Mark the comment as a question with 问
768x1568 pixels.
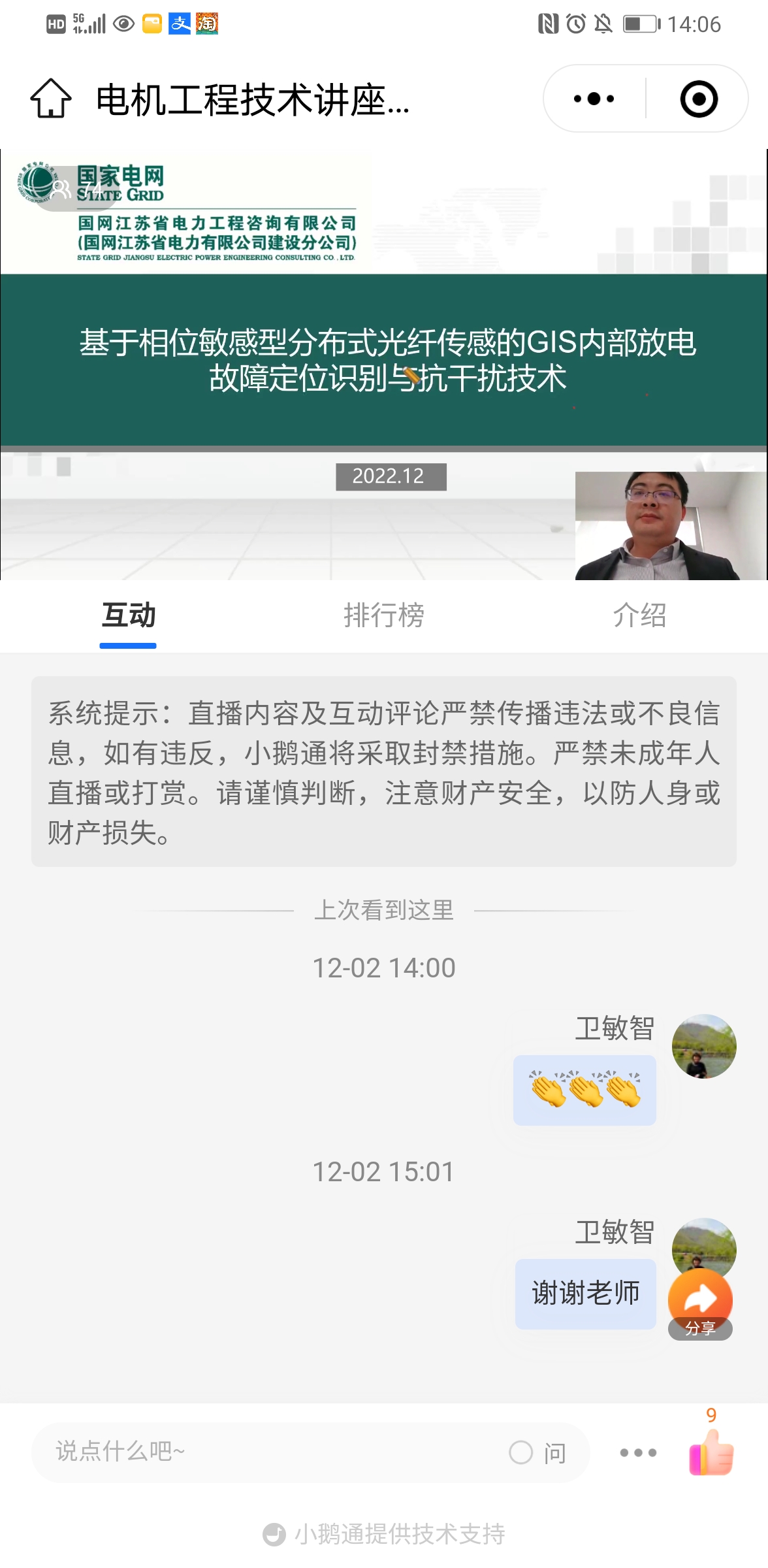[x=537, y=1453]
